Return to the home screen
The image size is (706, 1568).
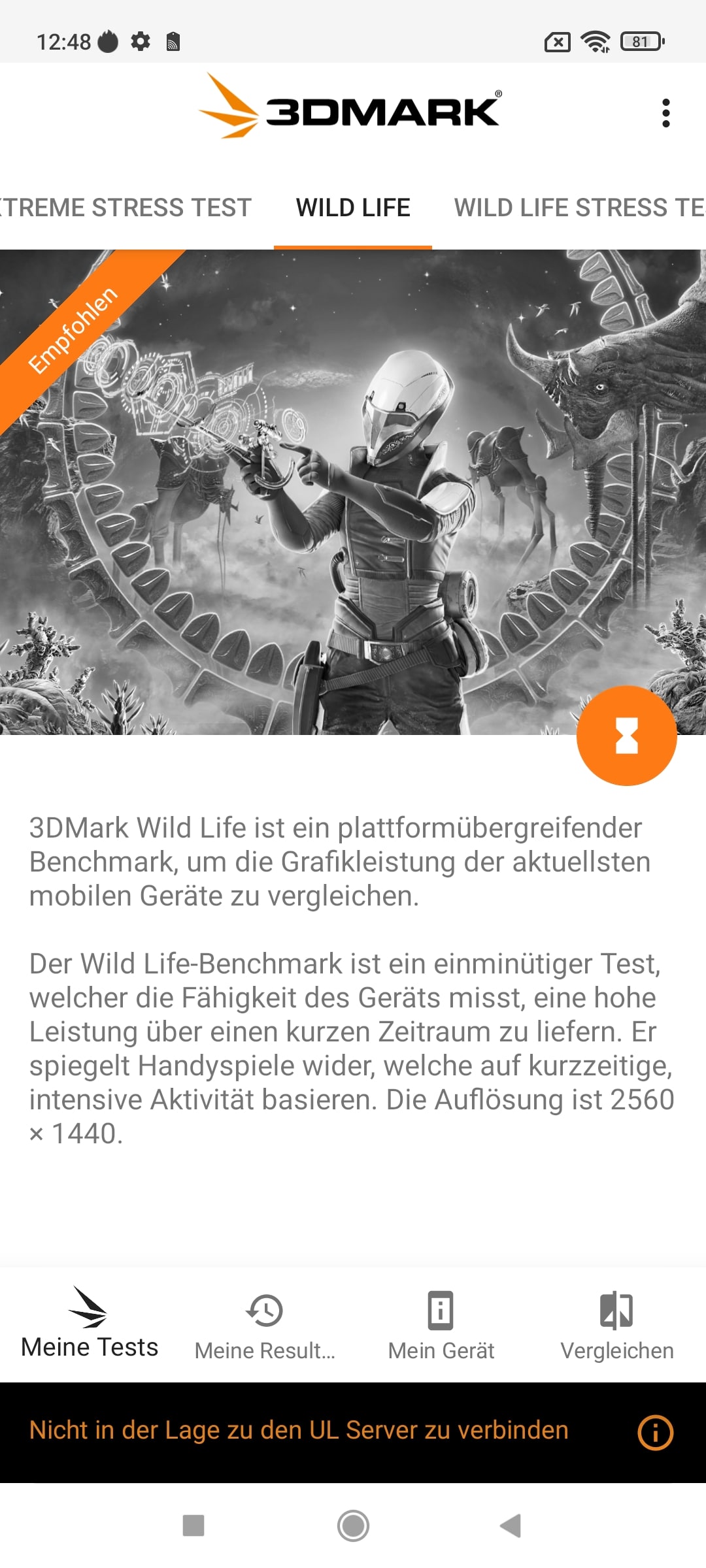(353, 1526)
